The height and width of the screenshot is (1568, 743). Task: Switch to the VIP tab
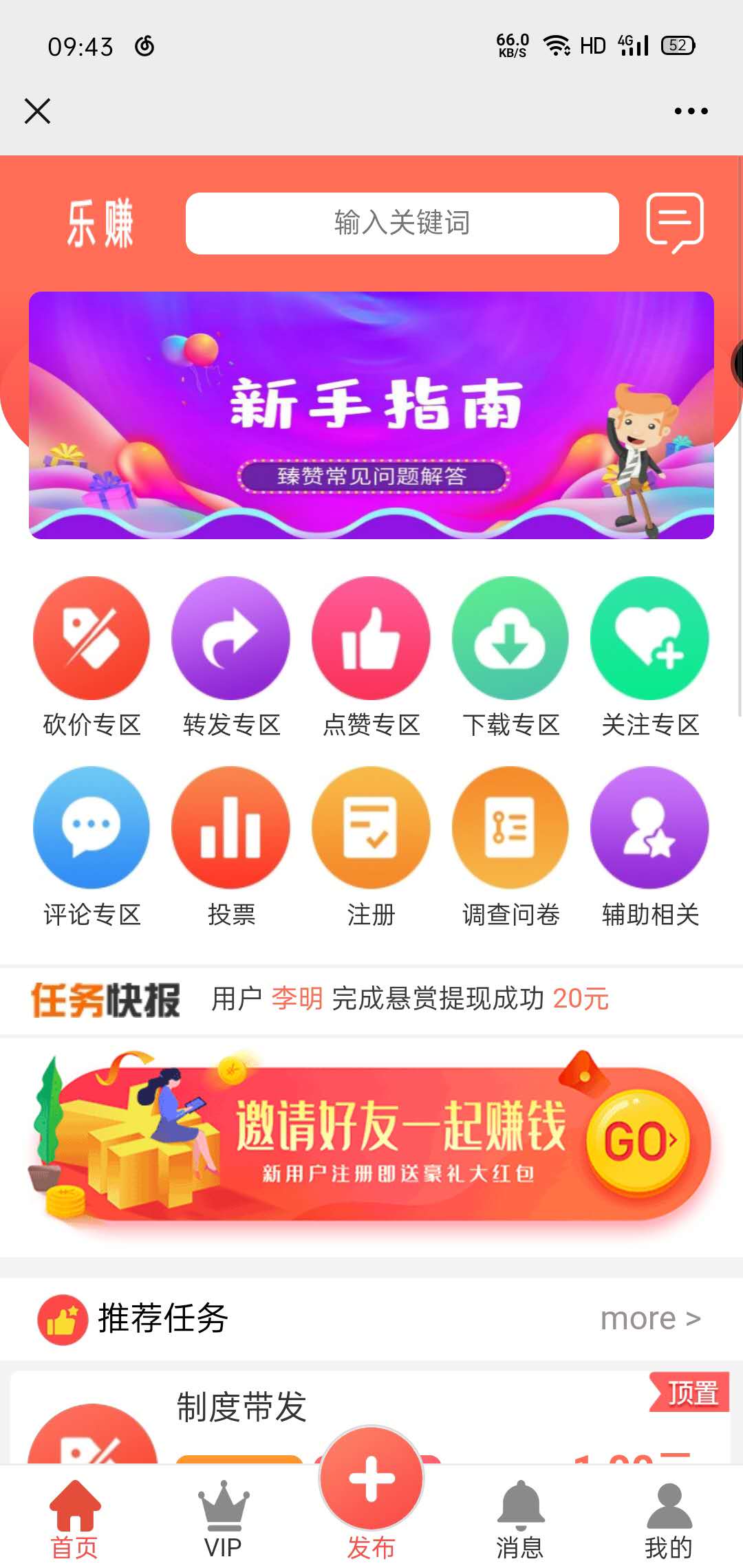[x=223, y=1520]
